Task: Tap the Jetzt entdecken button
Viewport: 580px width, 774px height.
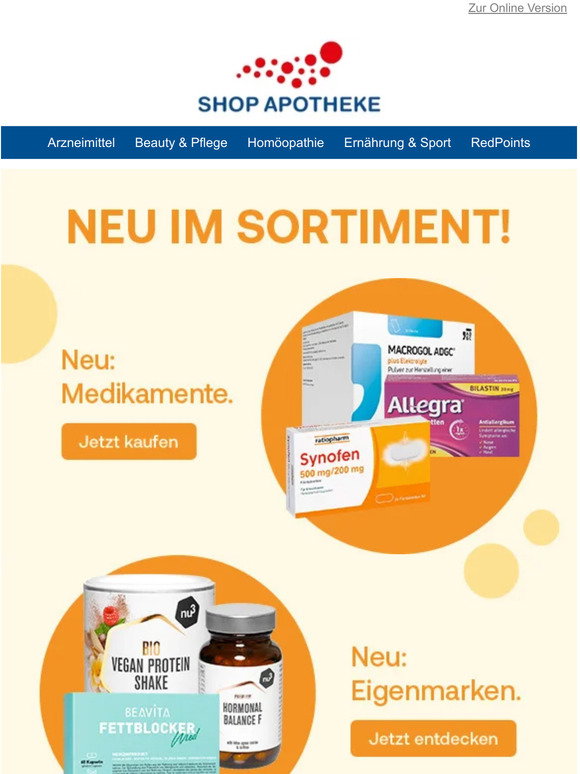Action: point(433,738)
